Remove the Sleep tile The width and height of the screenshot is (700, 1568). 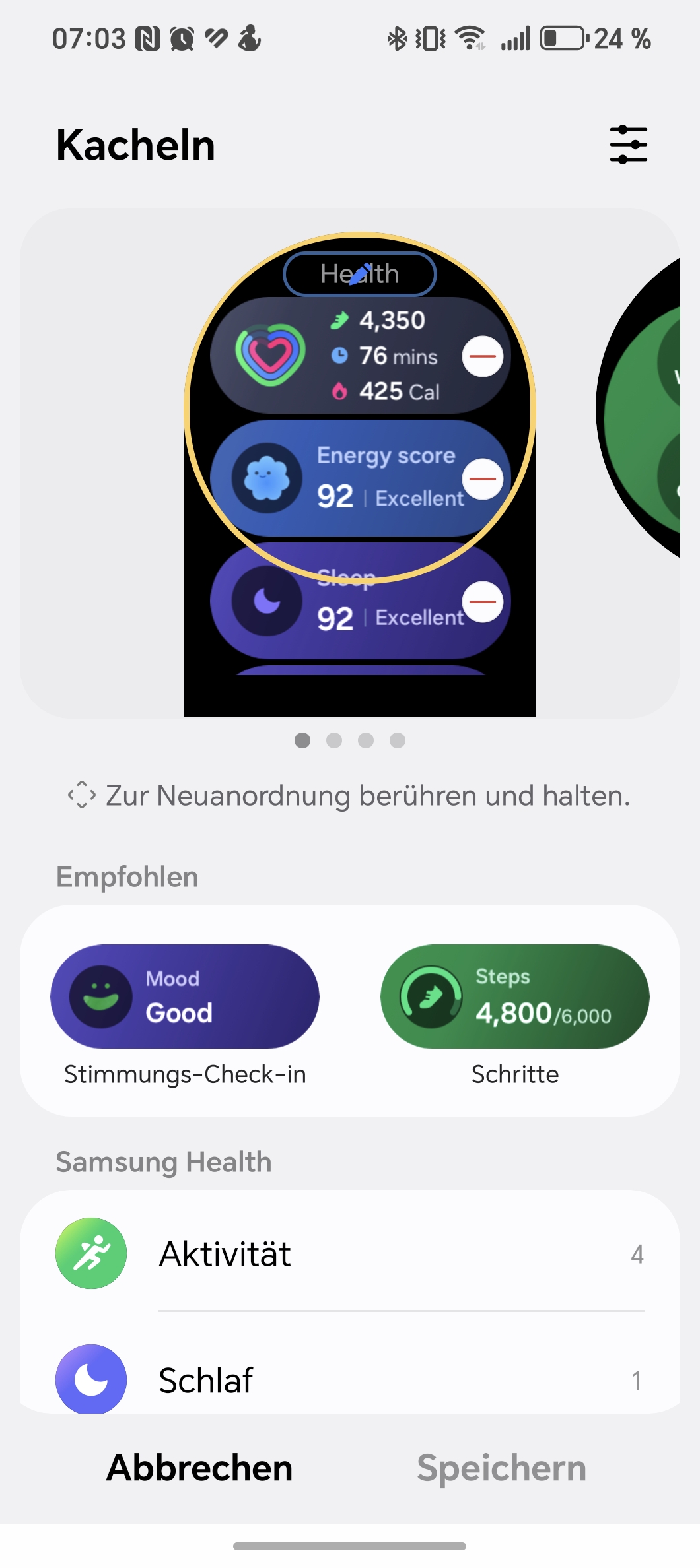pos(483,602)
